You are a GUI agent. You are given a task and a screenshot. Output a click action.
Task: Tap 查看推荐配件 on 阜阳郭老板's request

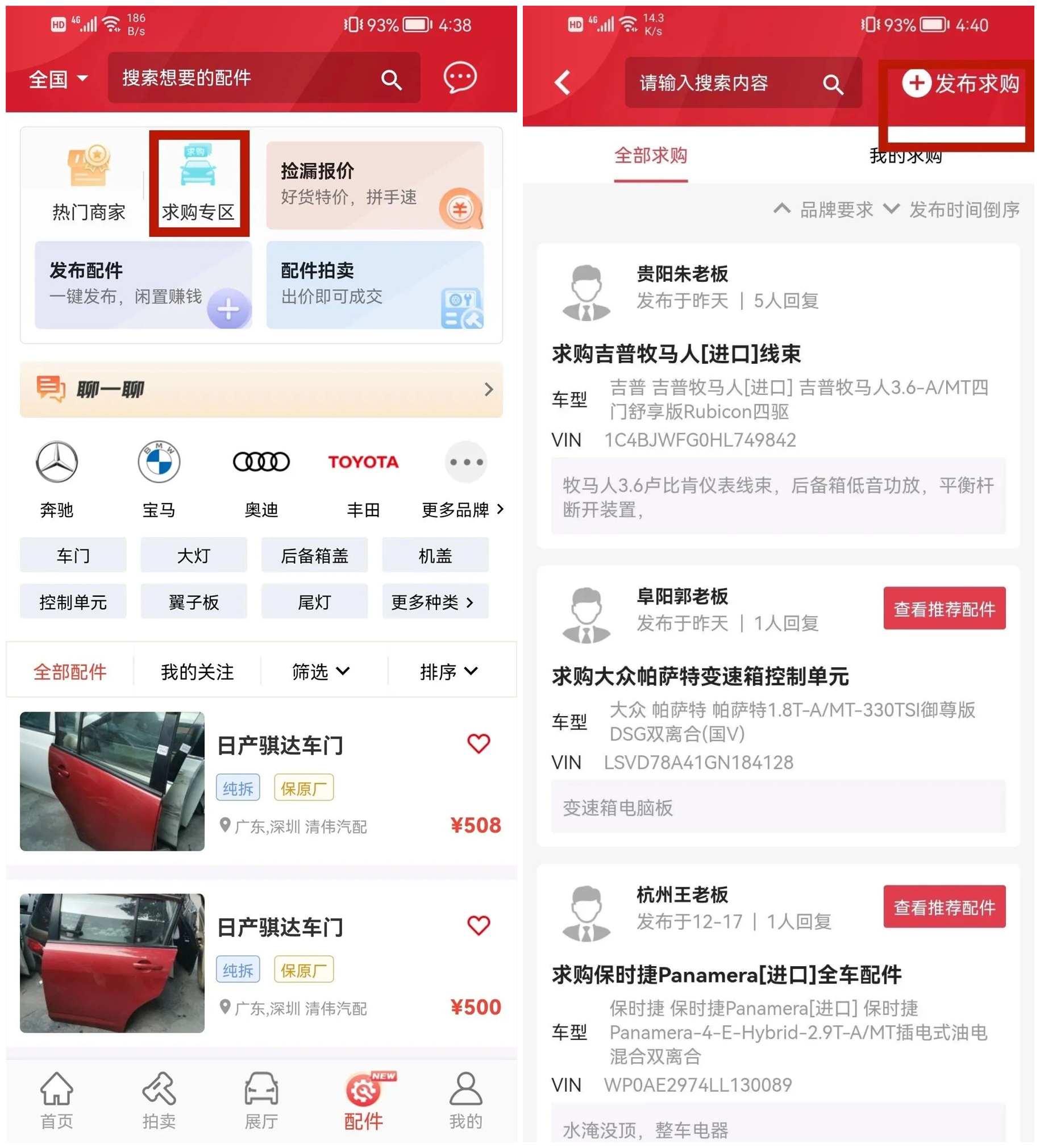(944, 609)
